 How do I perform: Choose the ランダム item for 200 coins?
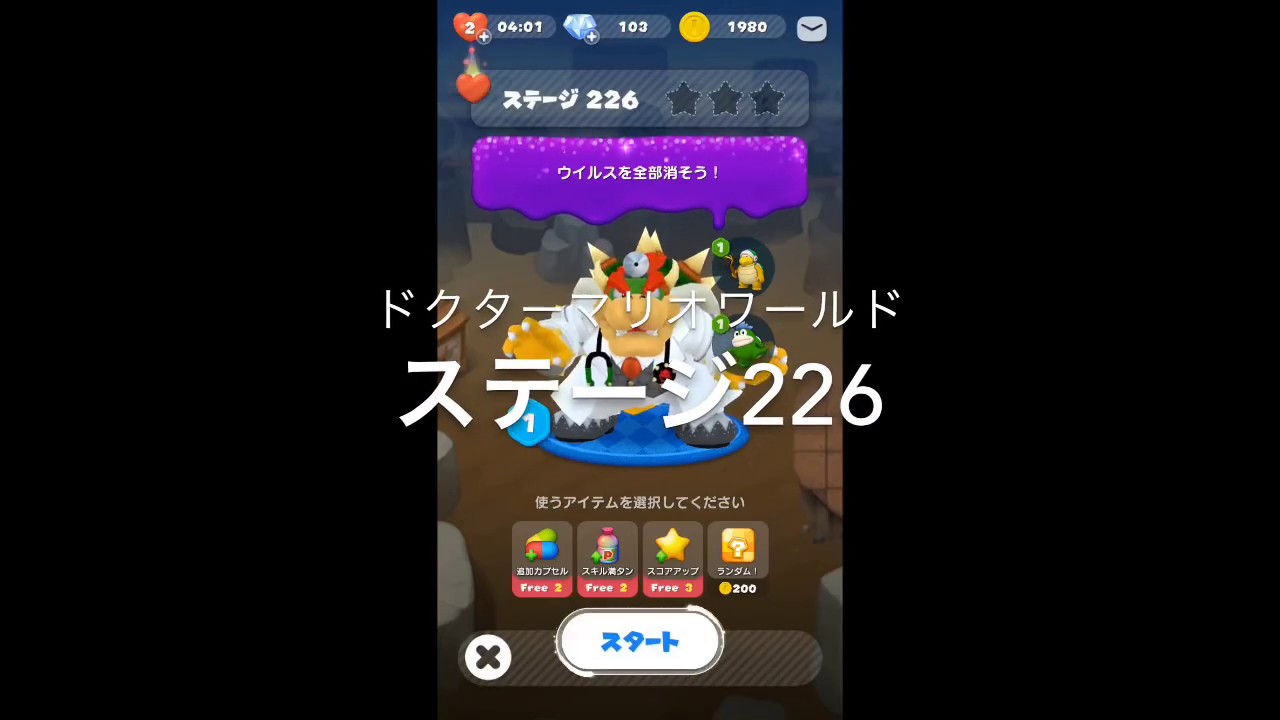738,558
